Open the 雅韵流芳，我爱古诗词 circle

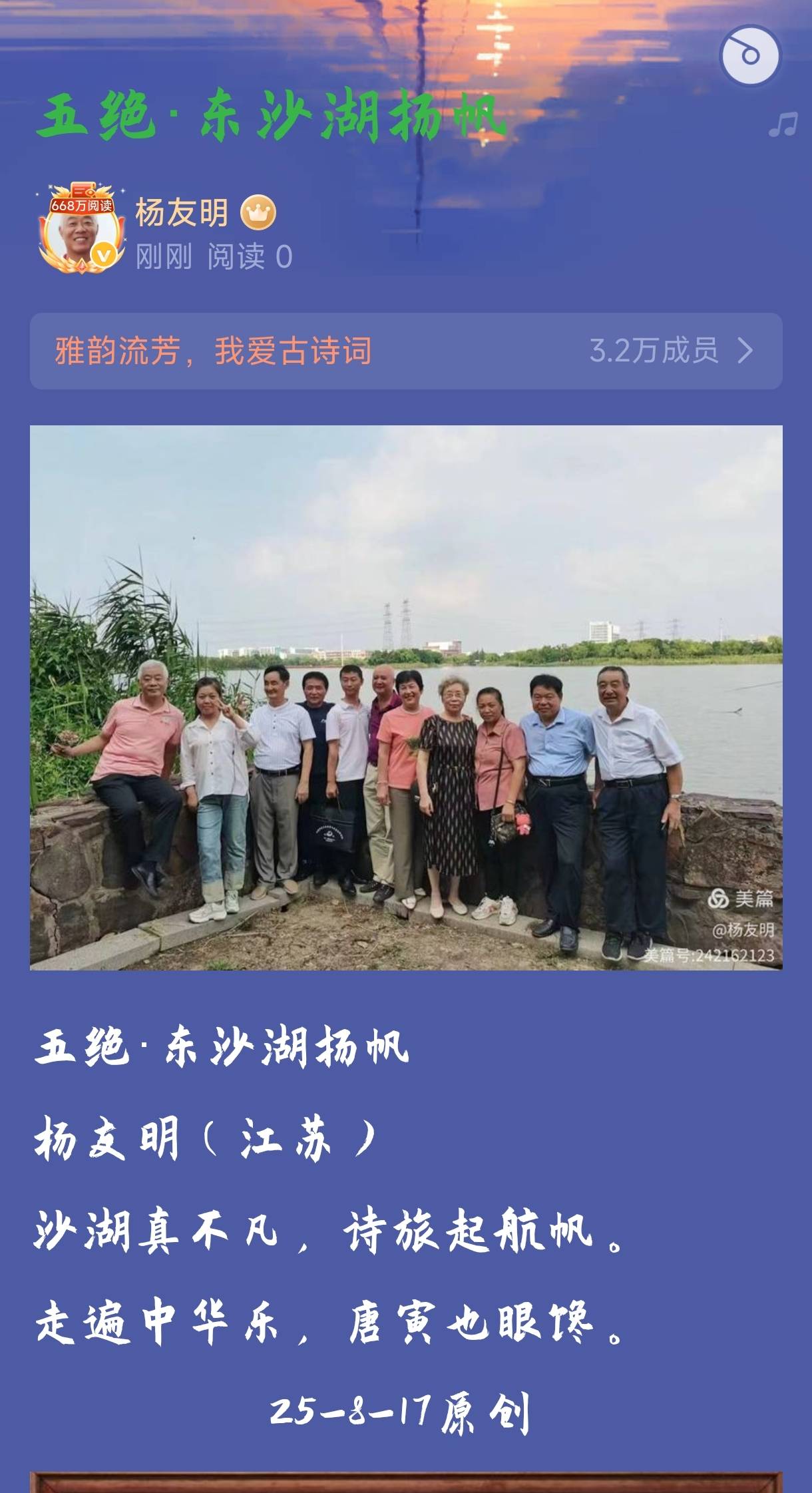405,351
